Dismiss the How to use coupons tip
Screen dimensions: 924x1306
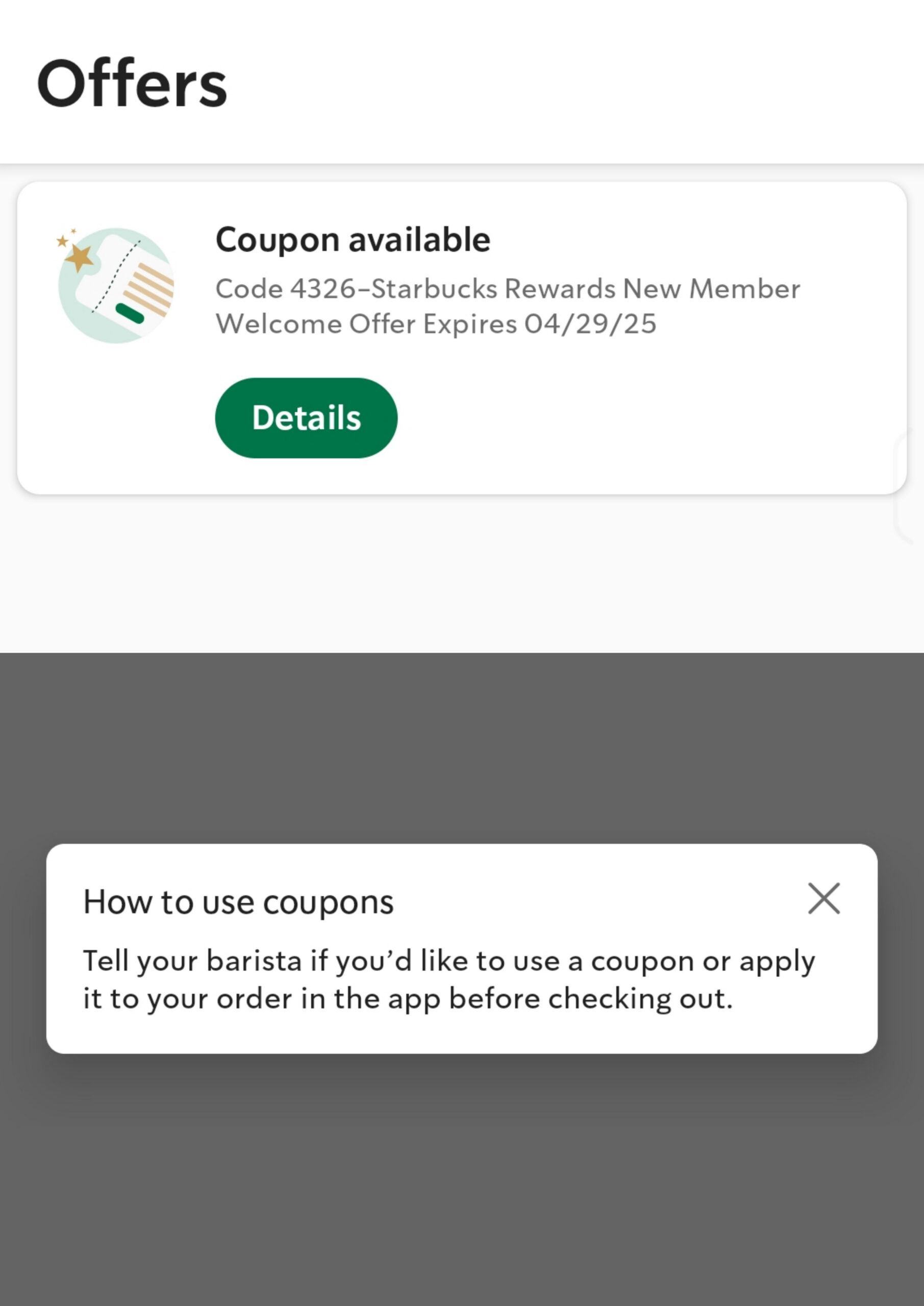pyautogui.click(x=823, y=899)
